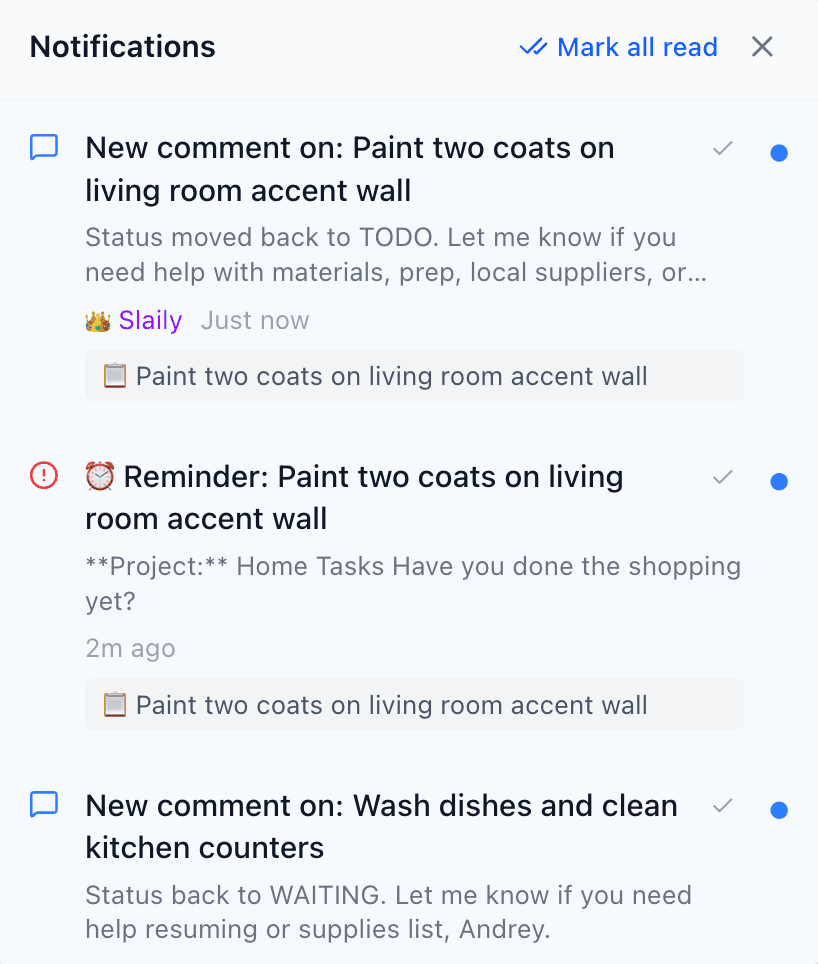This screenshot has height=964, width=818.
Task: Click the Notifications panel title
Action: point(122,46)
